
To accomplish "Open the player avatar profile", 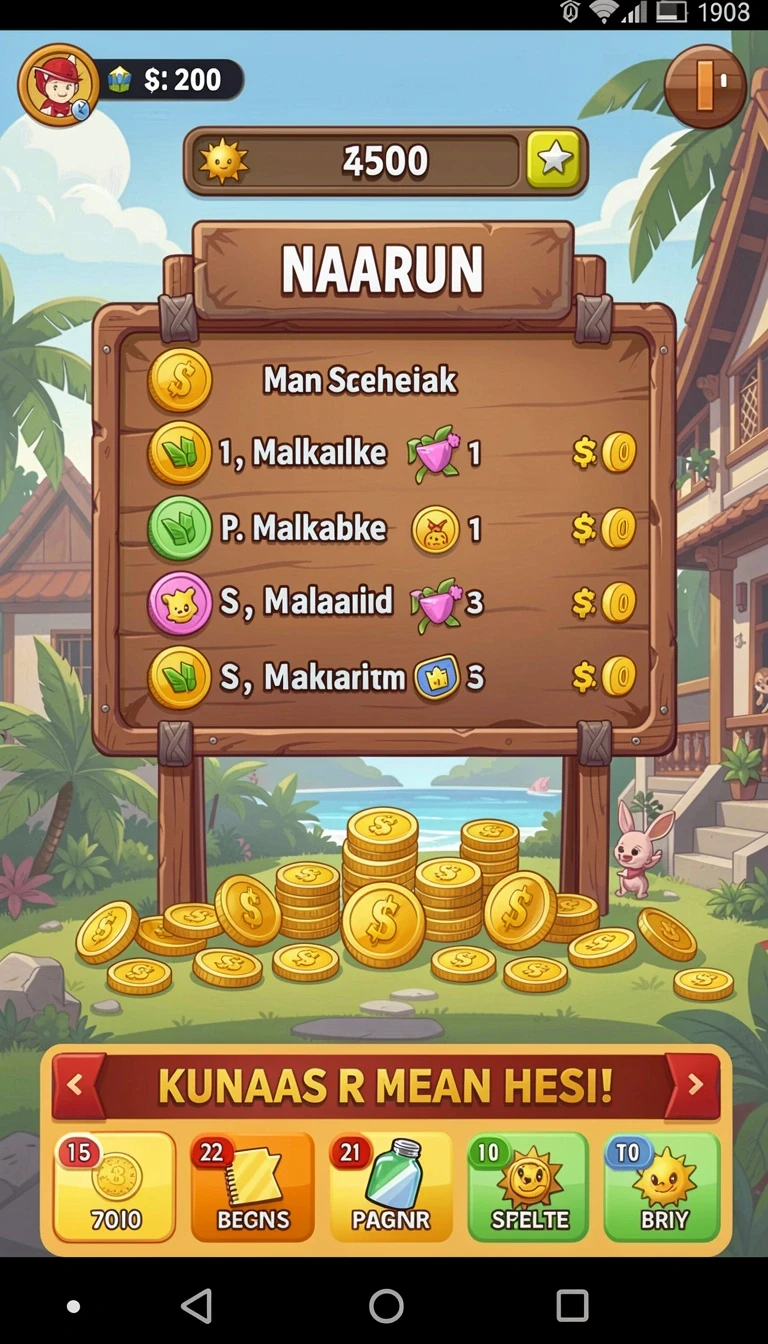I will [58, 85].
